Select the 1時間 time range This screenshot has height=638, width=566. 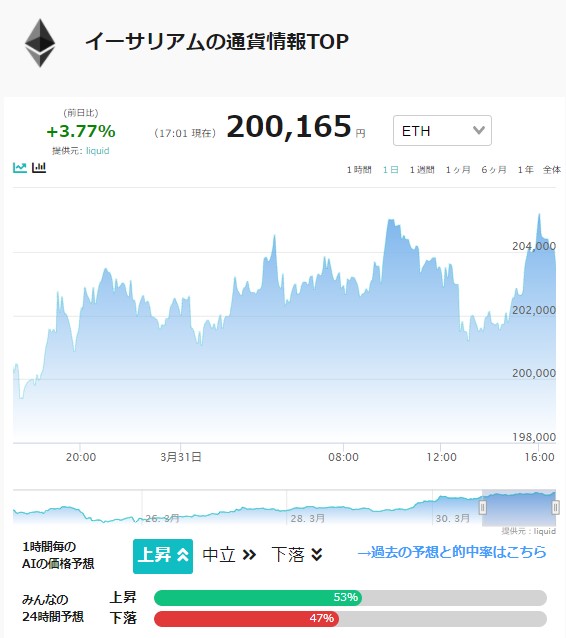pyautogui.click(x=359, y=170)
